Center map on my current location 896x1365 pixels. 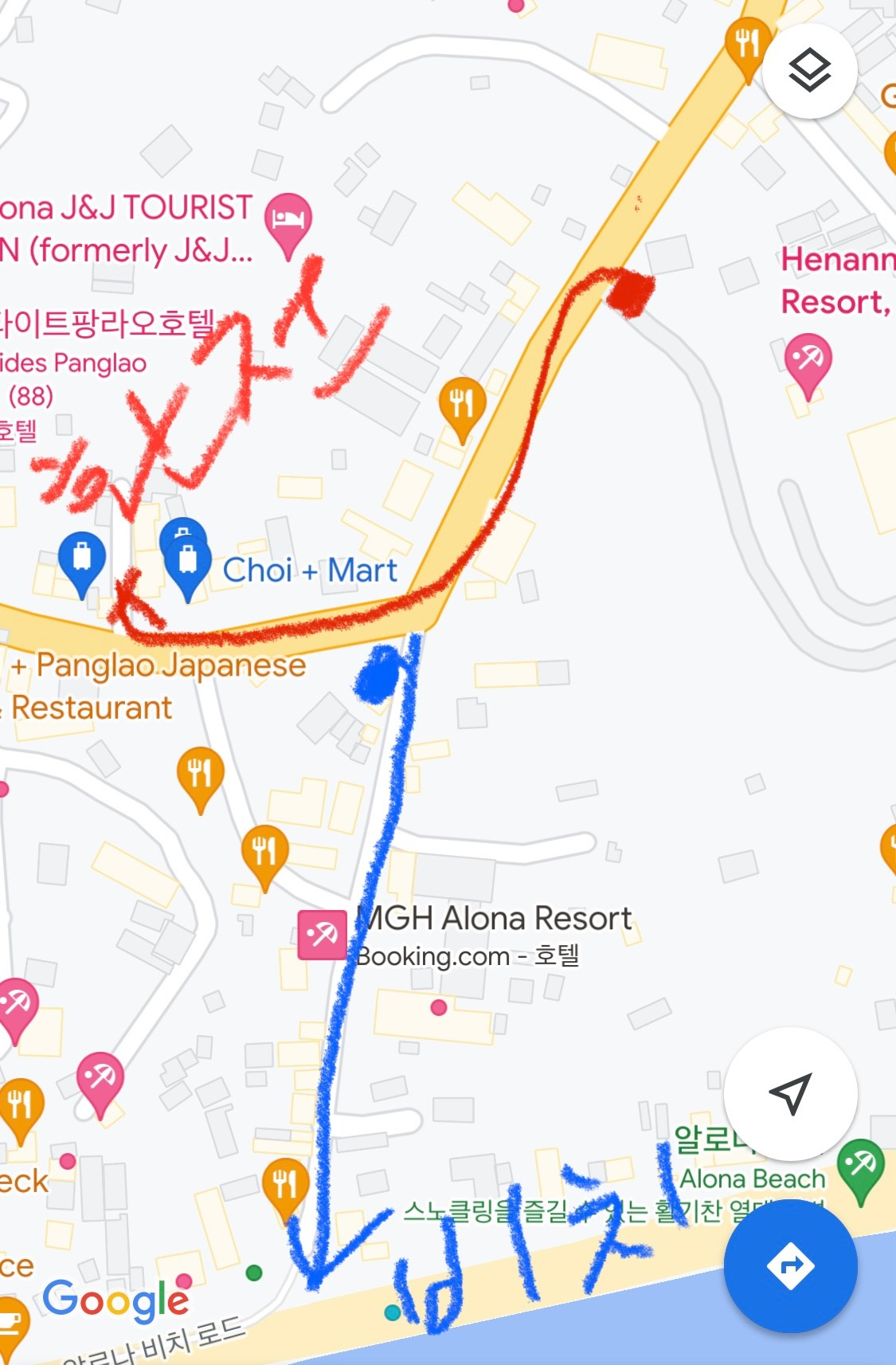click(x=790, y=1093)
